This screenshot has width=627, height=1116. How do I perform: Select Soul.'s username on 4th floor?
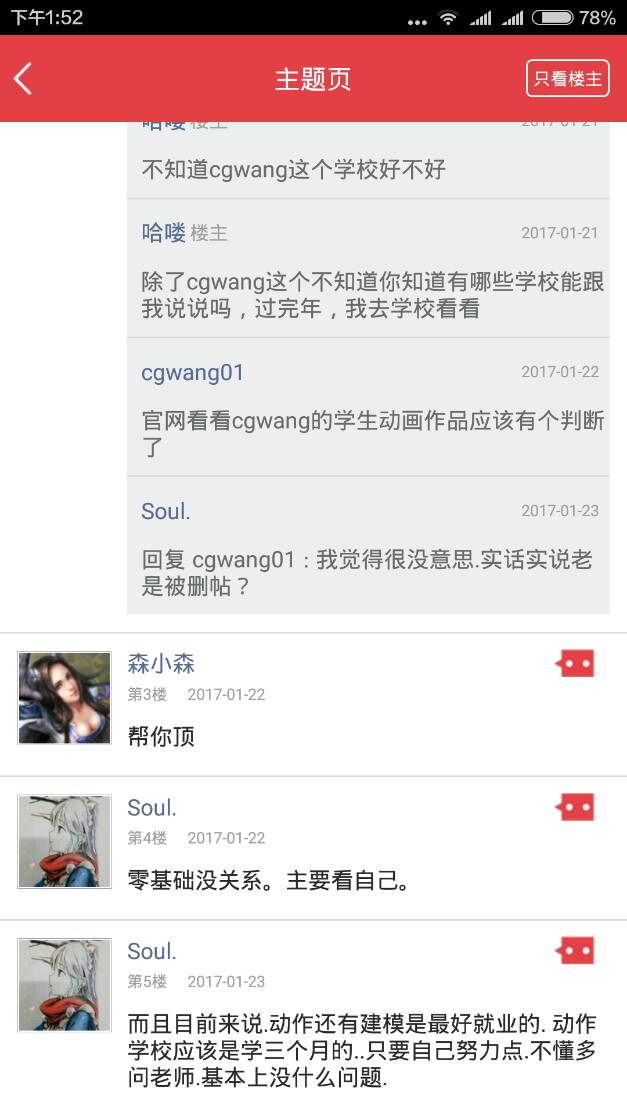pyautogui.click(x=152, y=807)
